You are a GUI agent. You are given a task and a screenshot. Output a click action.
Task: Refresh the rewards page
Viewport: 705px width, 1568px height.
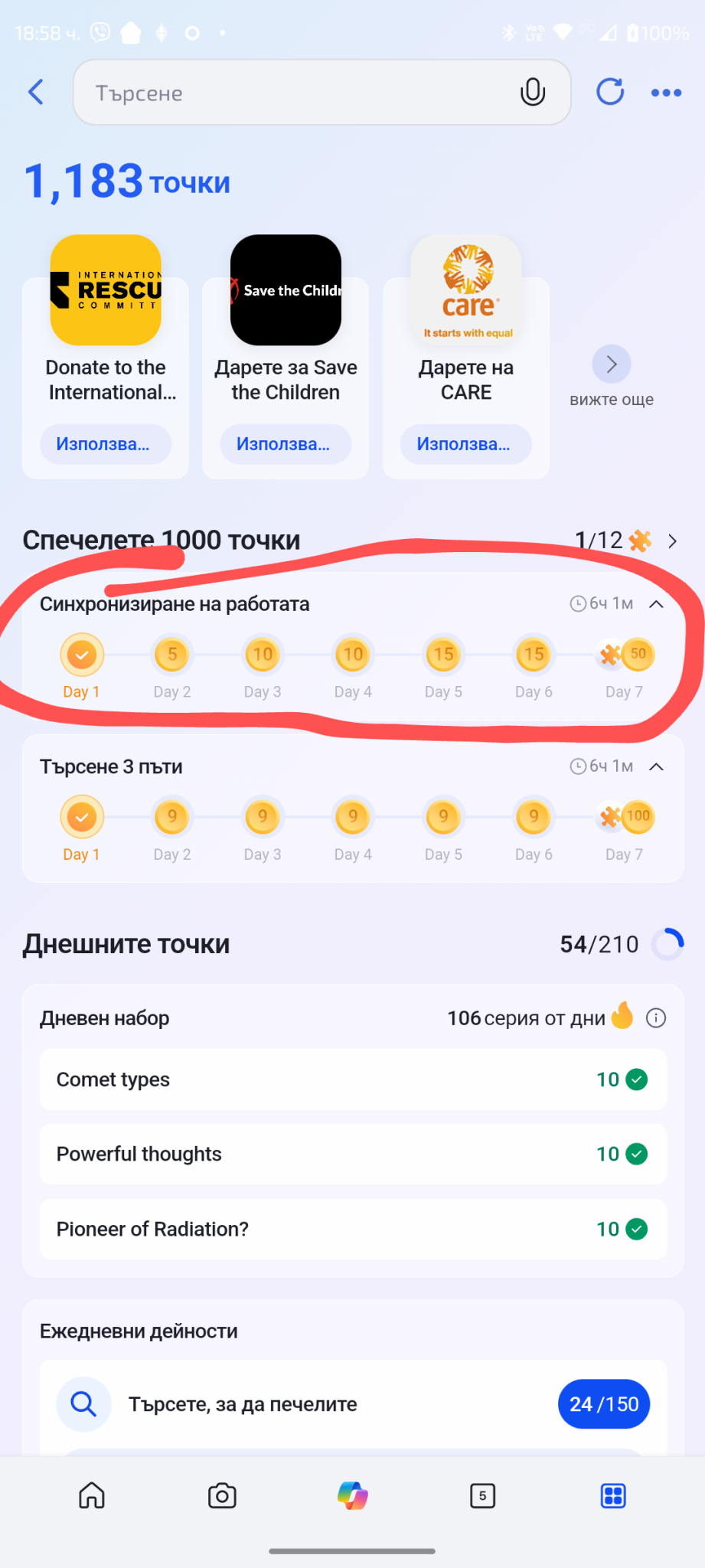coord(610,92)
